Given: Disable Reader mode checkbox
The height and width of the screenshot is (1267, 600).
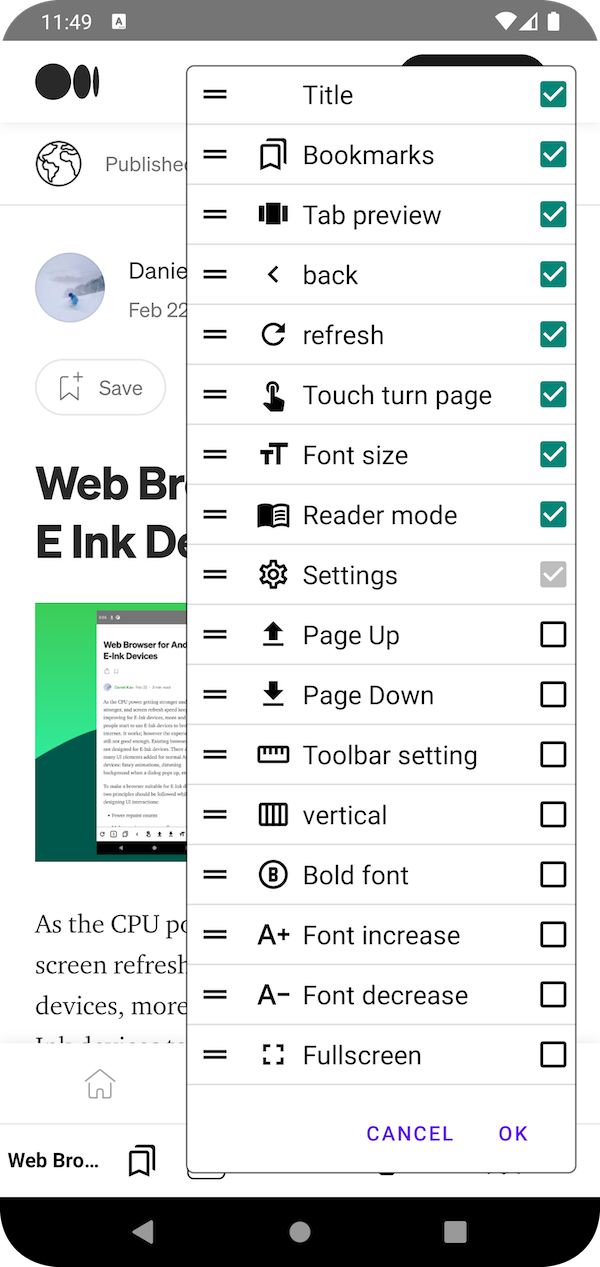Looking at the screenshot, I should (553, 515).
